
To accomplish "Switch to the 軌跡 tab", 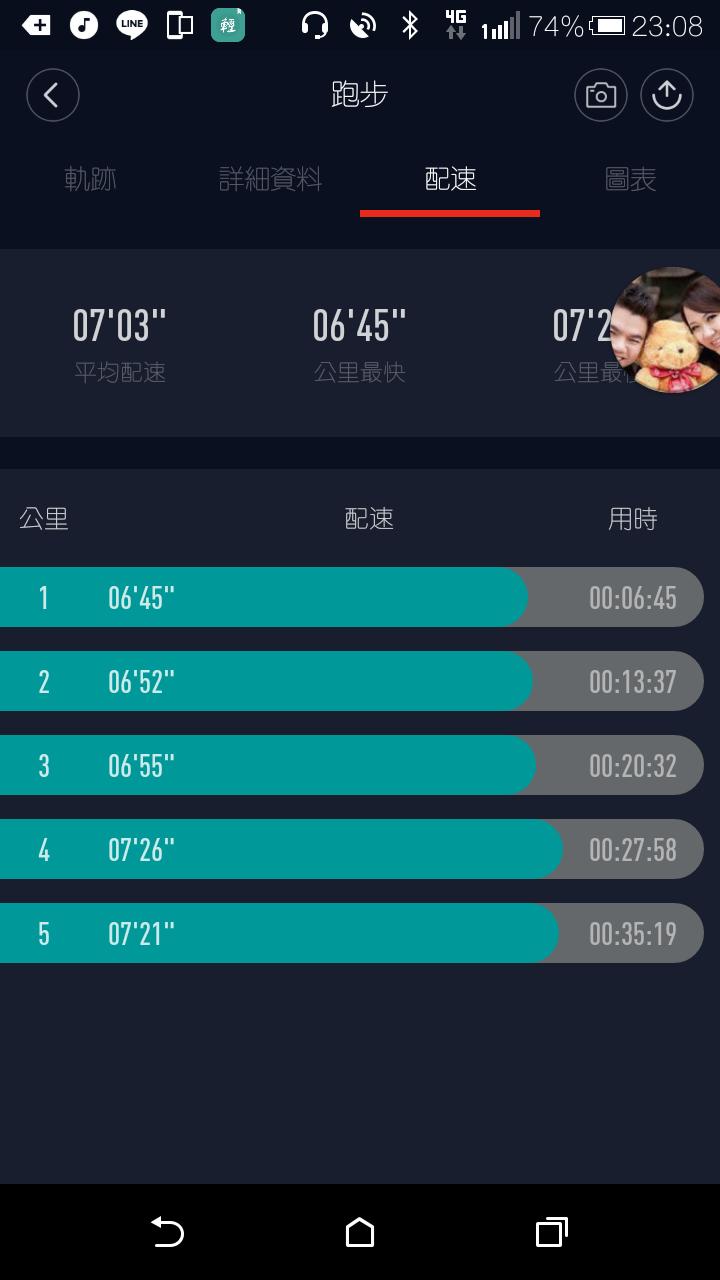I will pyautogui.click(x=90, y=180).
